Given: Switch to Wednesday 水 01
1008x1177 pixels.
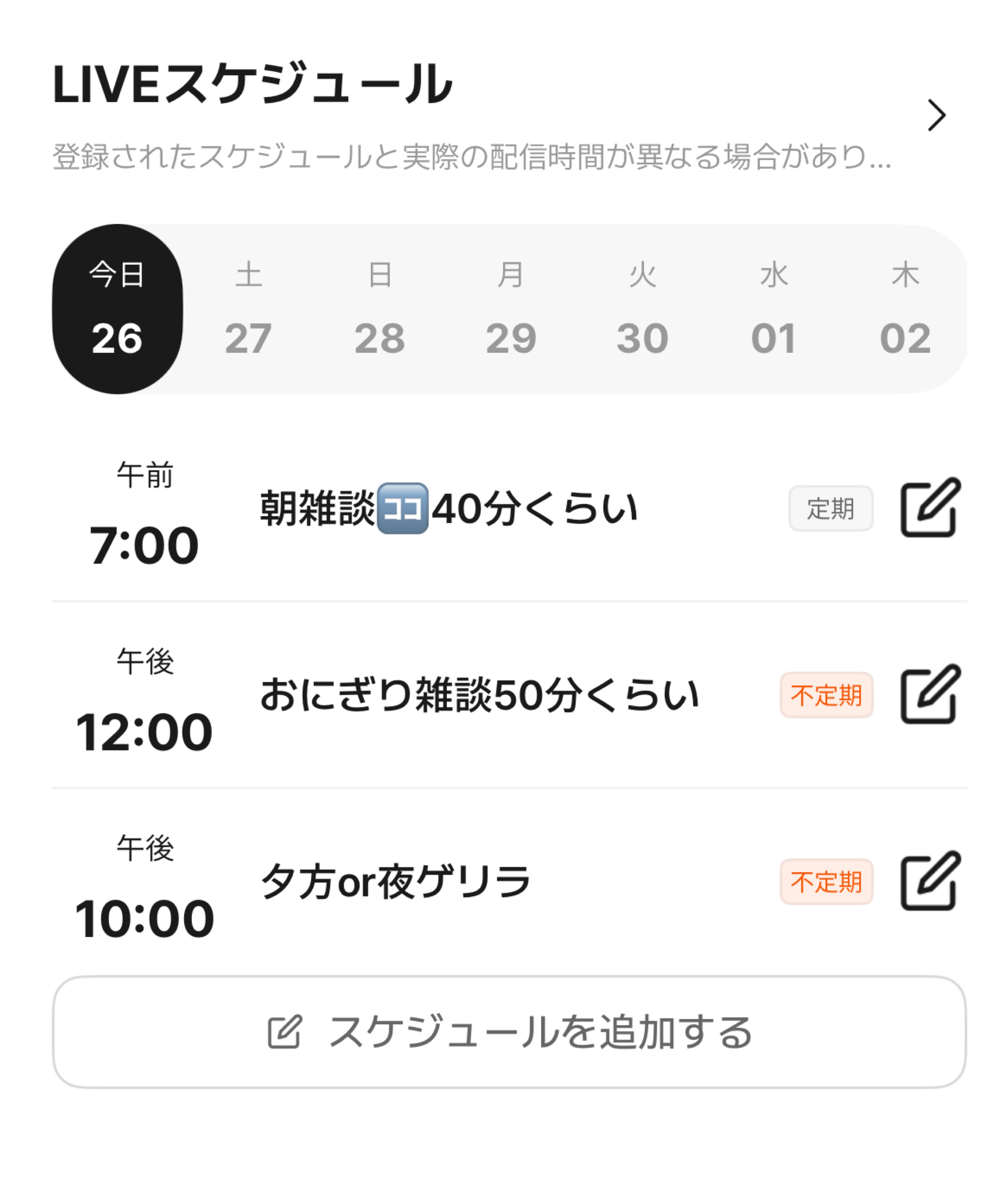Looking at the screenshot, I should pos(773,309).
